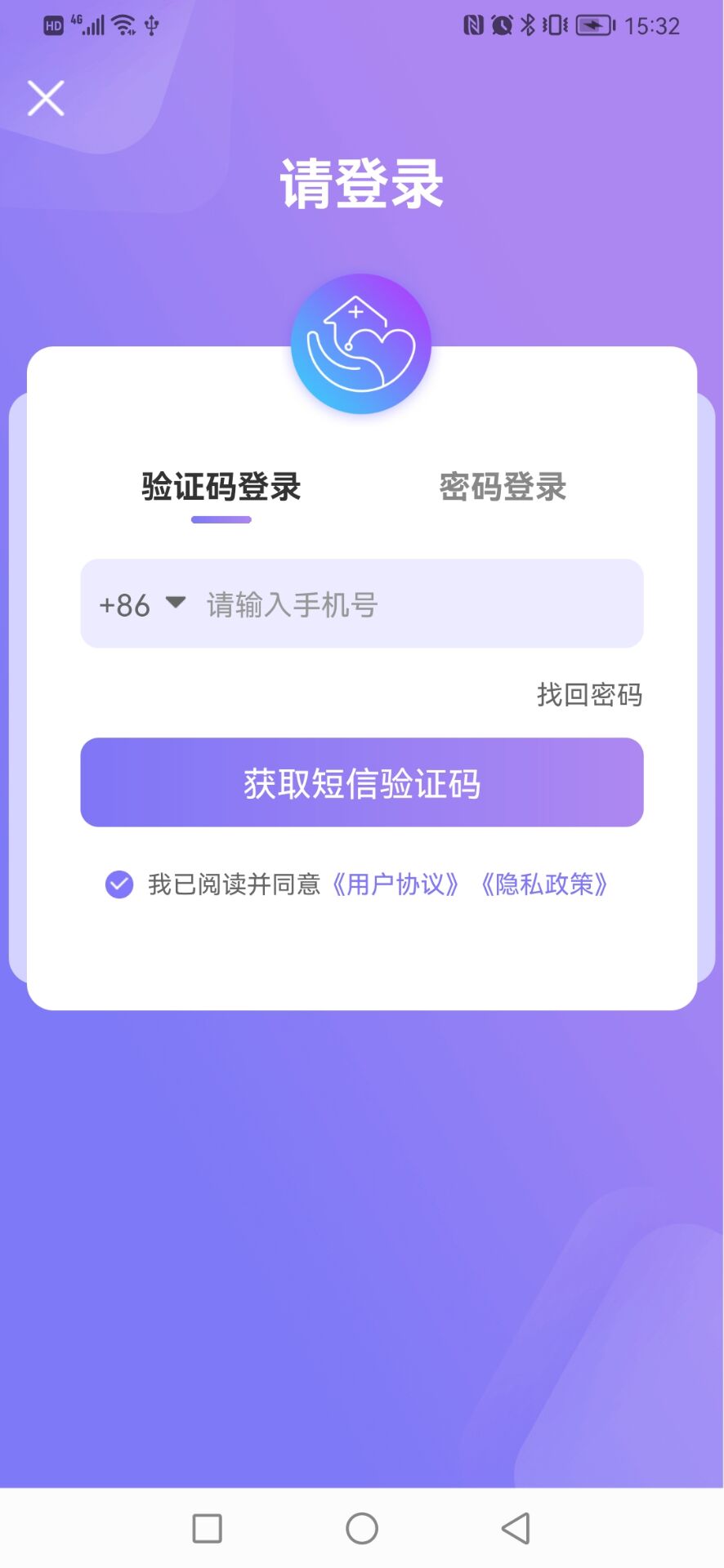Open the 《隐私政策》 privacy policy link
Image resolution: width=724 pixels, height=1568 pixels.
(x=544, y=884)
